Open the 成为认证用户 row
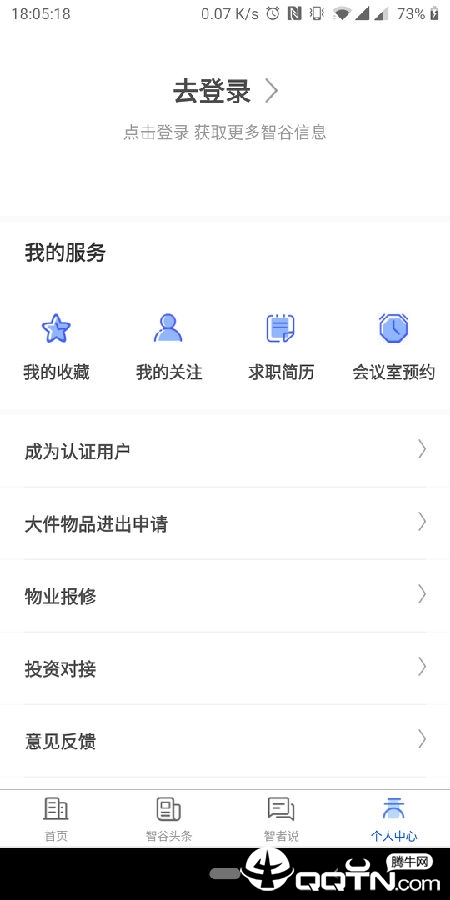The width and height of the screenshot is (450, 900). pos(225,451)
